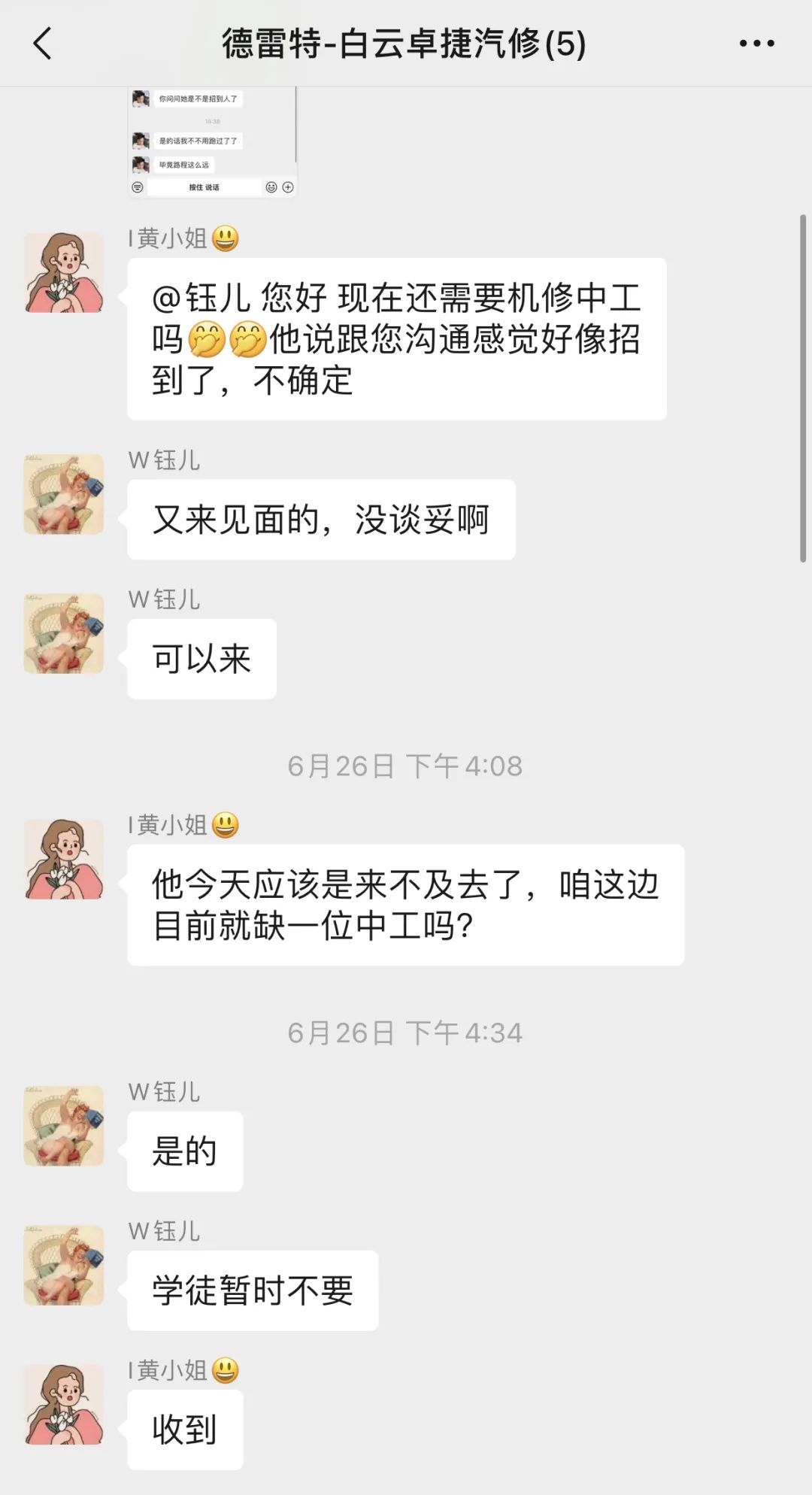Viewport: 812px width, 1495px height.
Task: Tap 钰儿's avatar beside 可以来
Action: click(64, 633)
